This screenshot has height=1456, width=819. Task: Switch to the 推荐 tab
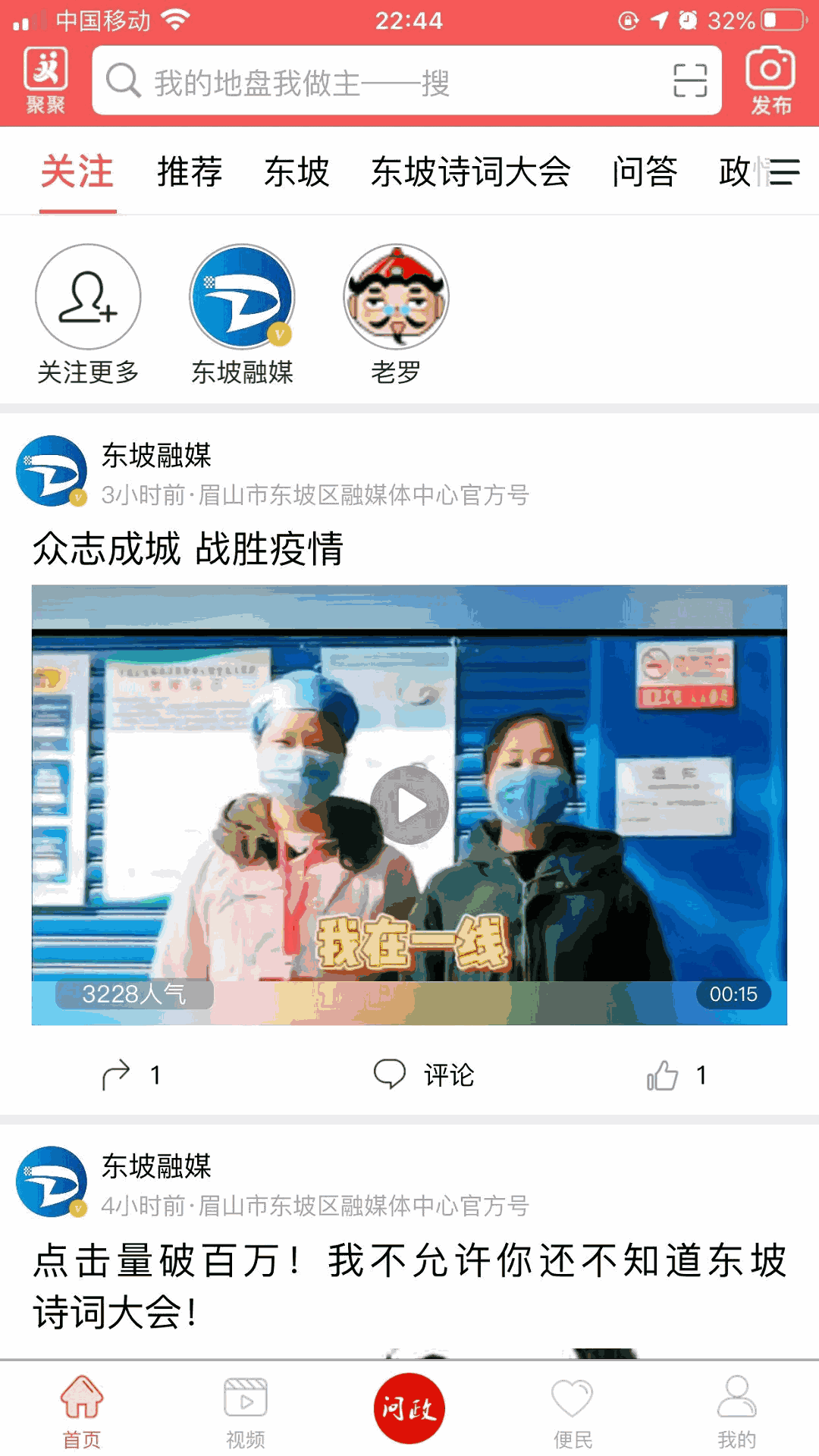coord(190,171)
